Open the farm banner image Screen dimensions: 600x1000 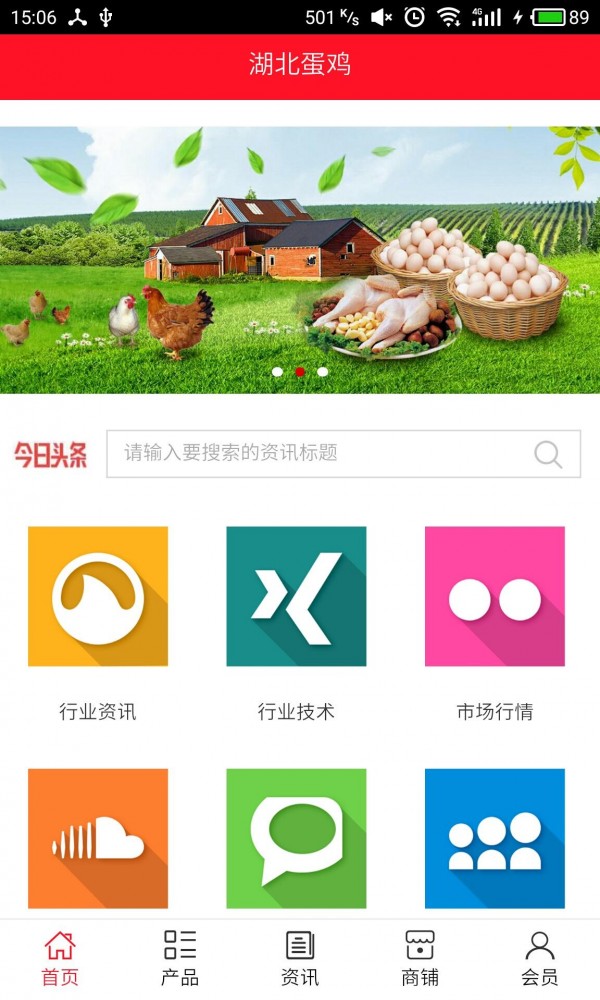[300, 260]
